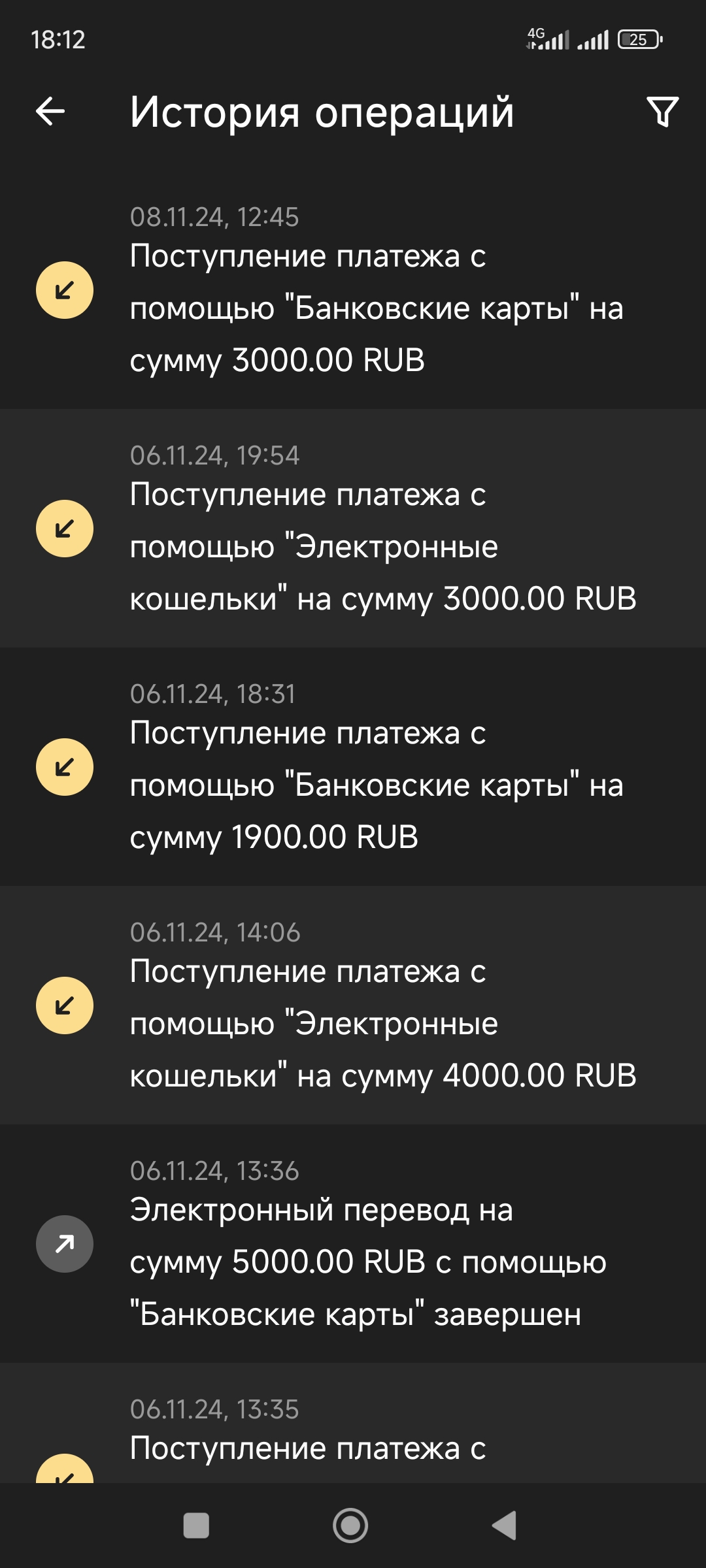View the 1900.00 RUB bank card payment
706x1568 pixels.
(x=353, y=768)
